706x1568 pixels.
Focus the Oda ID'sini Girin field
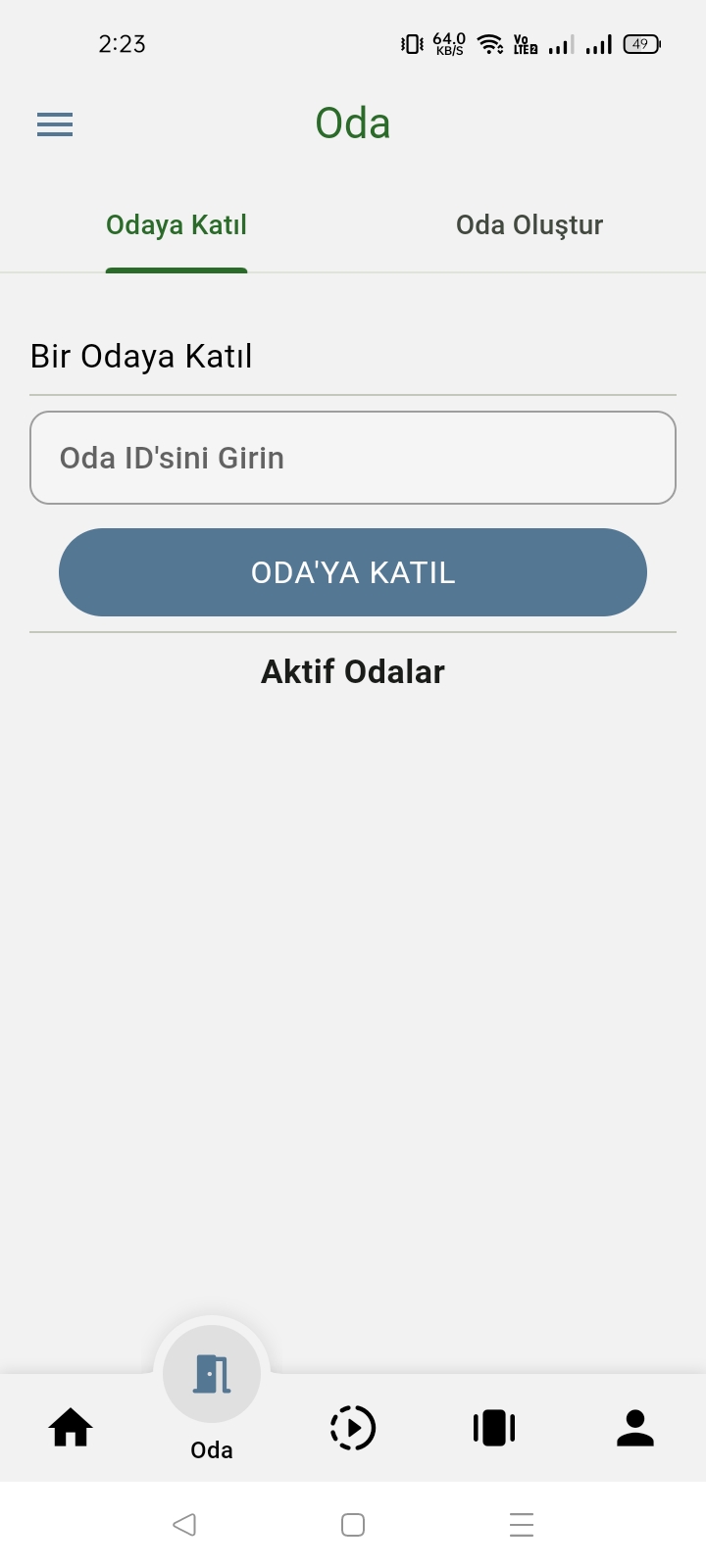click(353, 458)
